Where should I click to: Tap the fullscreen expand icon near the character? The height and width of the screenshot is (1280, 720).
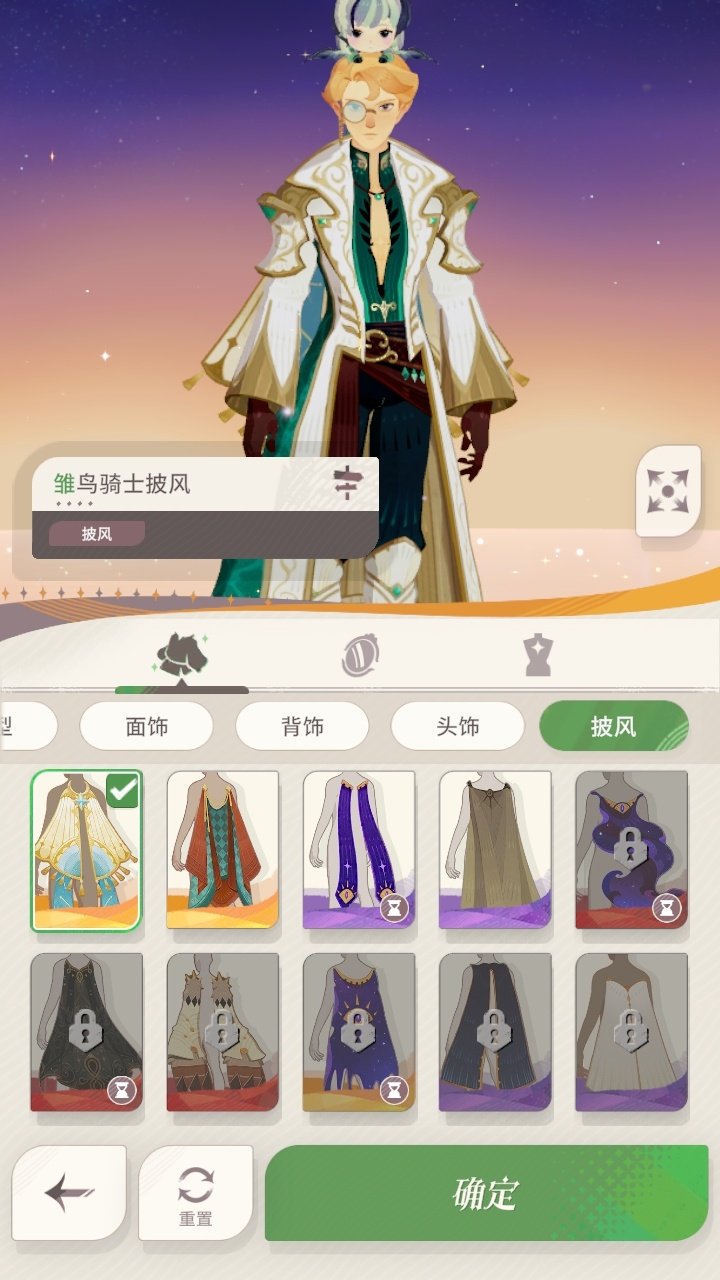tap(666, 489)
